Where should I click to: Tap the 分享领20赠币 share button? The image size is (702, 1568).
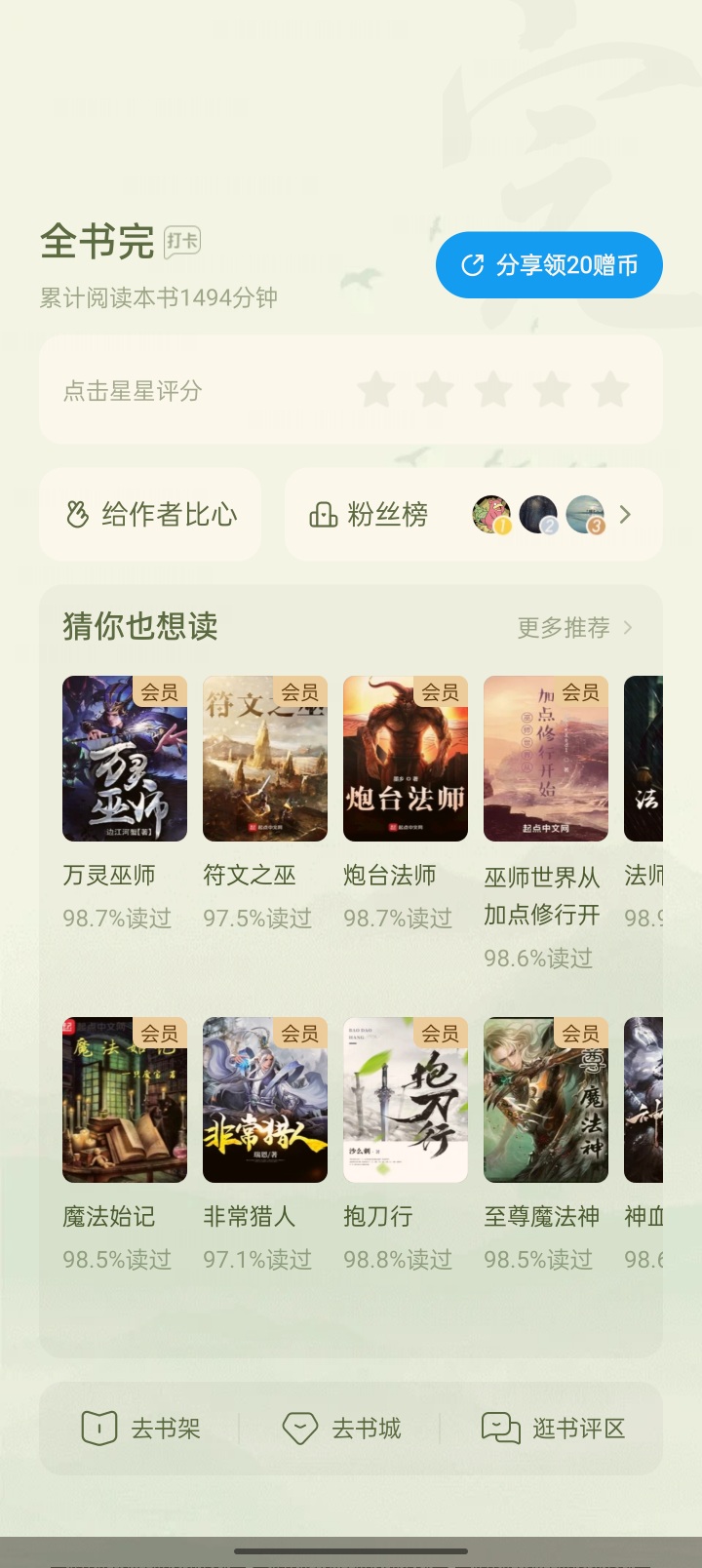pos(549,265)
